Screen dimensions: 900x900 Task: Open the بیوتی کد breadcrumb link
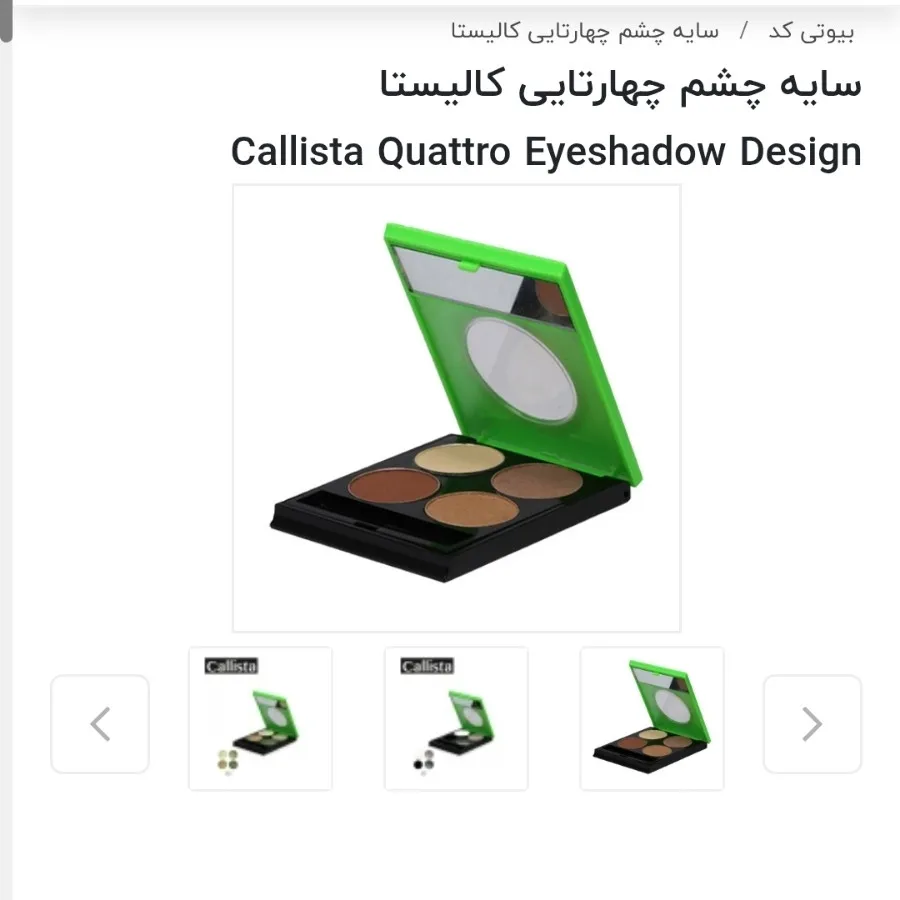click(812, 31)
